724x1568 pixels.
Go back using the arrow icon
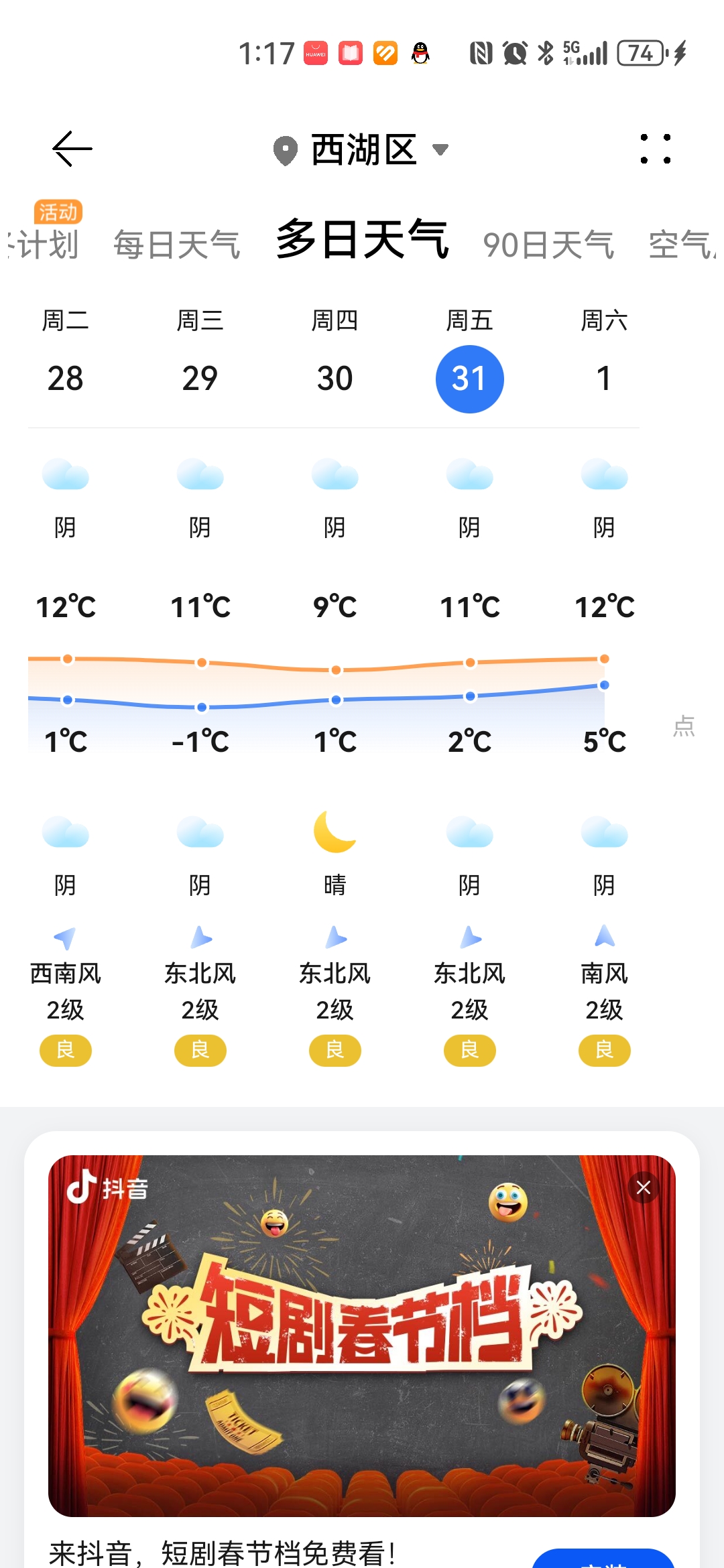tap(72, 149)
